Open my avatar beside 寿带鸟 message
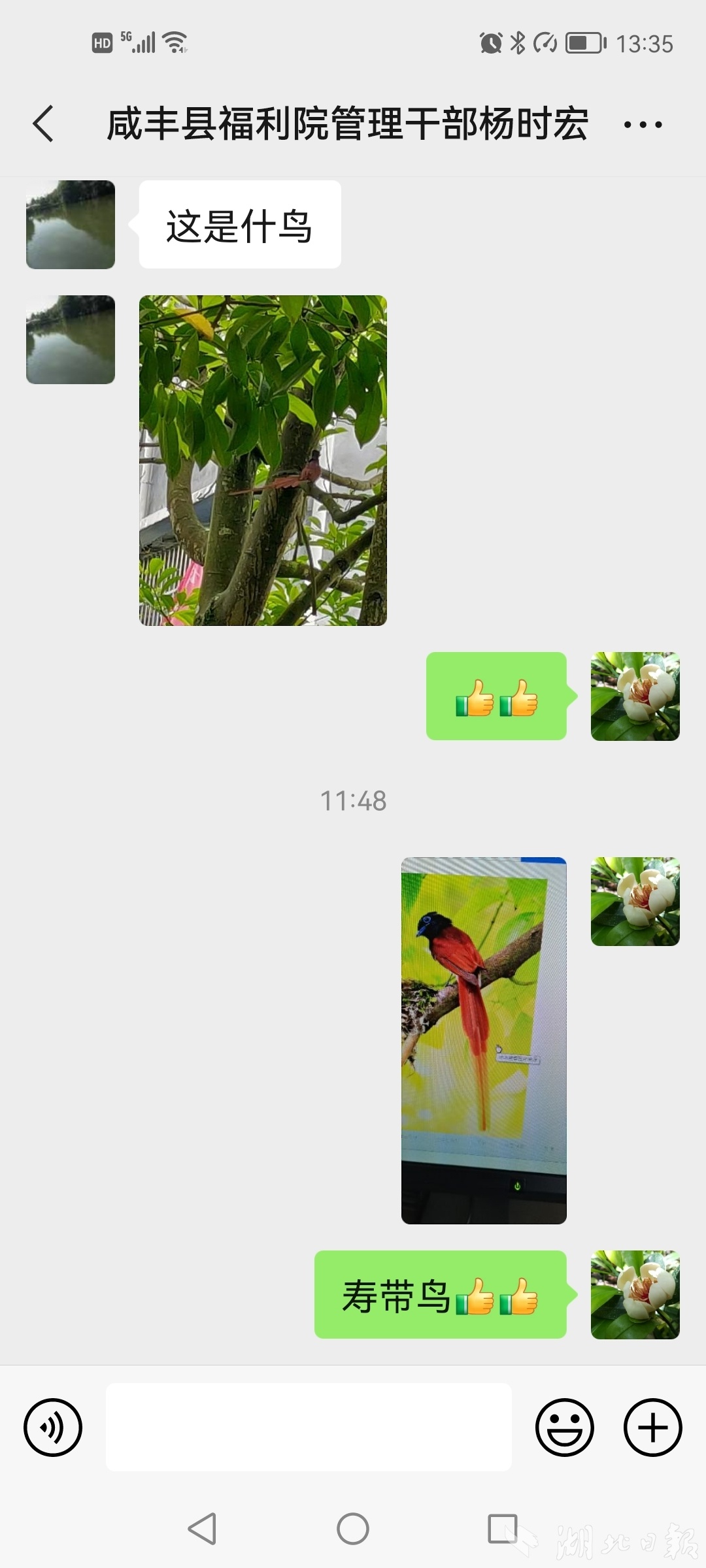706x1568 pixels. (635, 1295)
